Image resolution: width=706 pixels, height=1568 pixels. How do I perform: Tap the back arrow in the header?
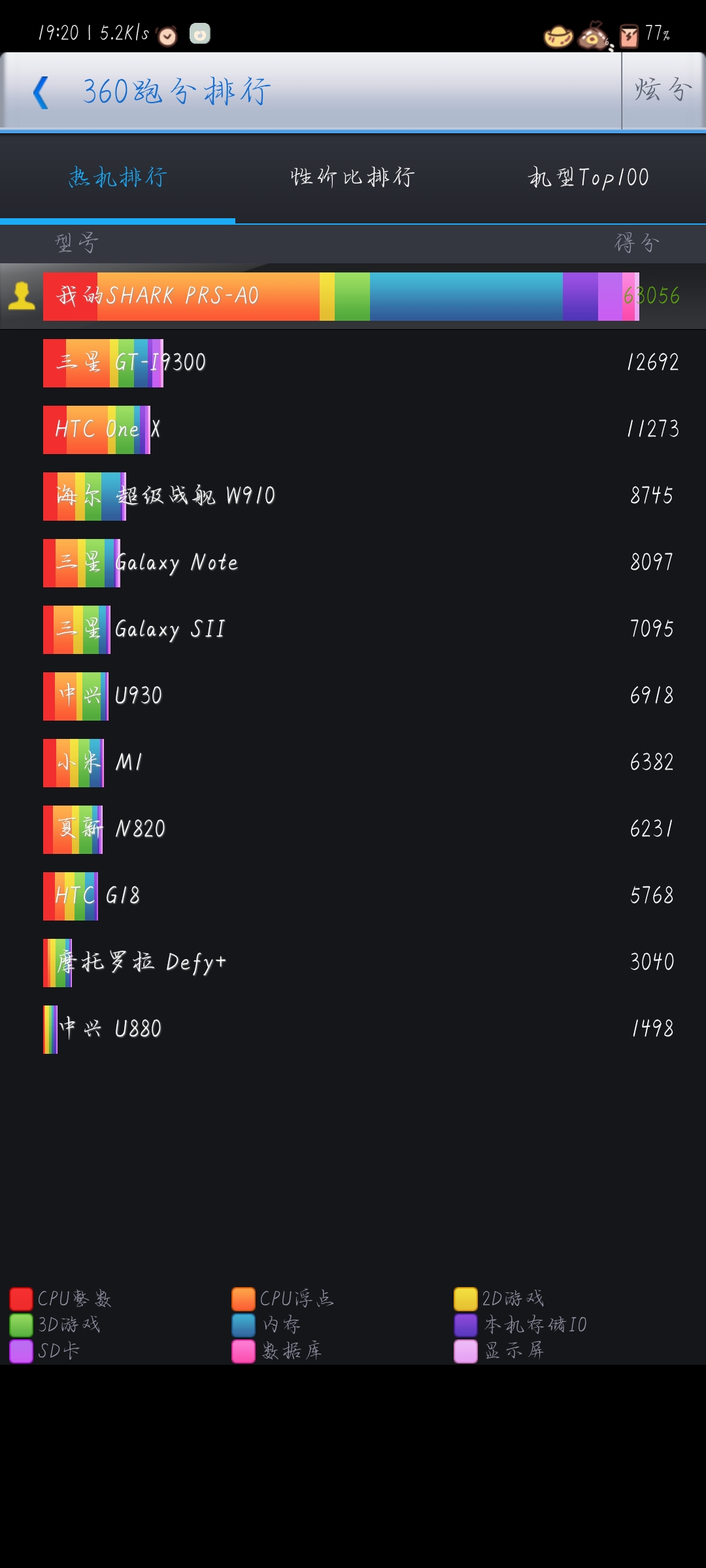(x=41, y=92)
